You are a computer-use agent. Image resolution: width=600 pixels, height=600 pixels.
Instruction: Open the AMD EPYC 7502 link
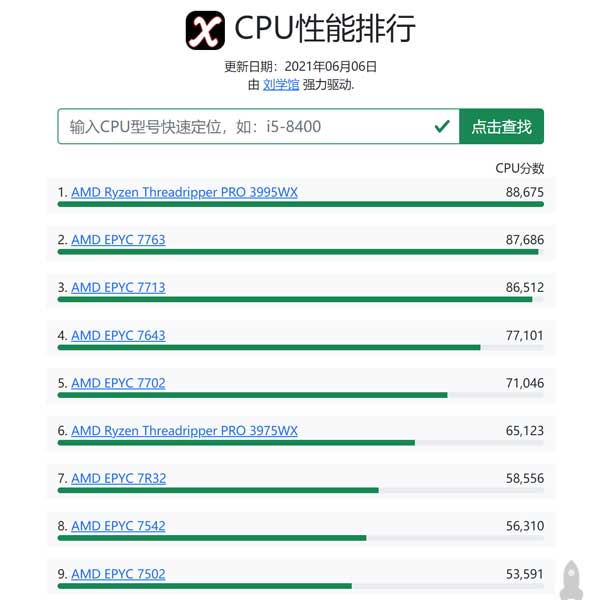point(118,574)
